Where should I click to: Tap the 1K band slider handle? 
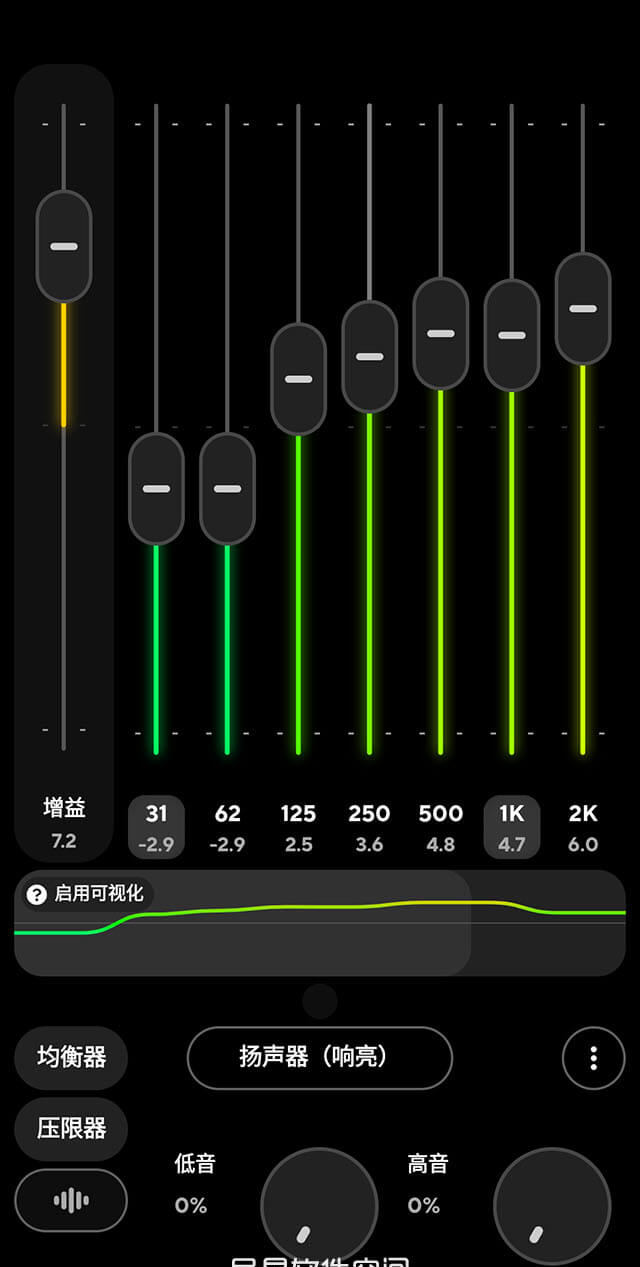point(511,335)
